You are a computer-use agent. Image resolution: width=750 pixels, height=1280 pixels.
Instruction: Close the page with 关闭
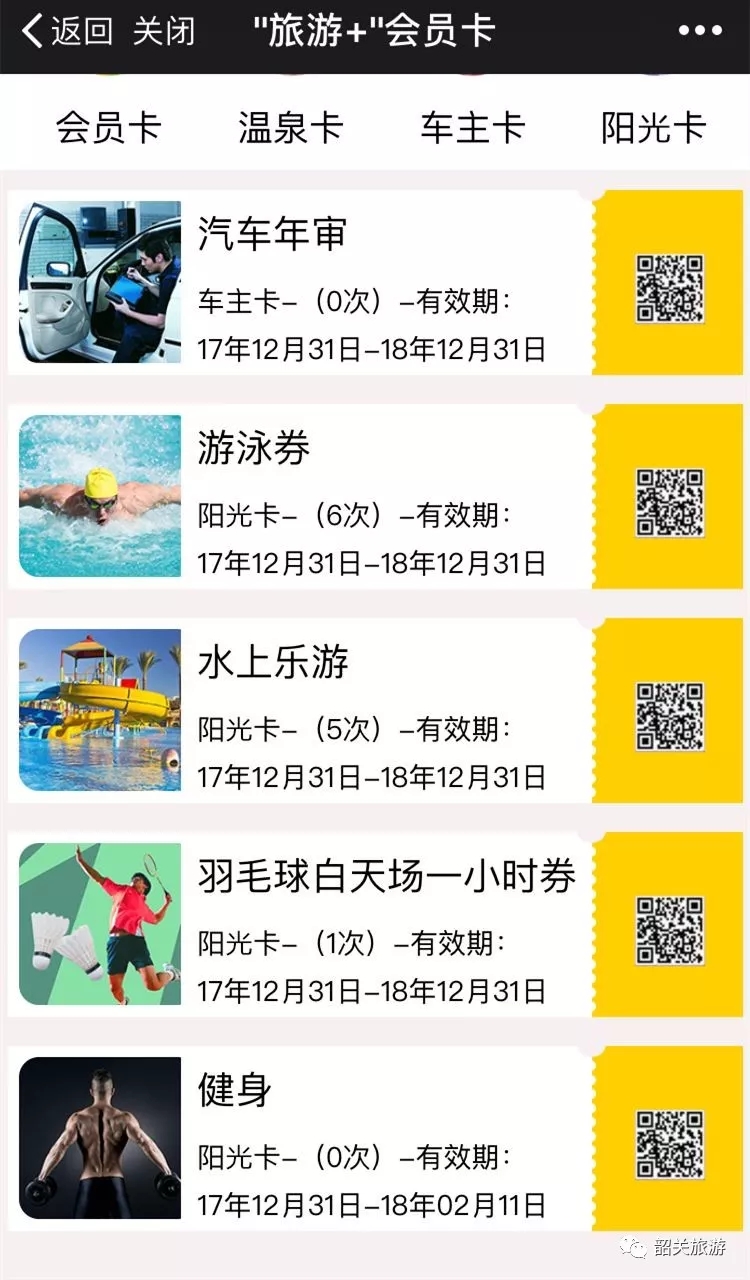[163, 31]
